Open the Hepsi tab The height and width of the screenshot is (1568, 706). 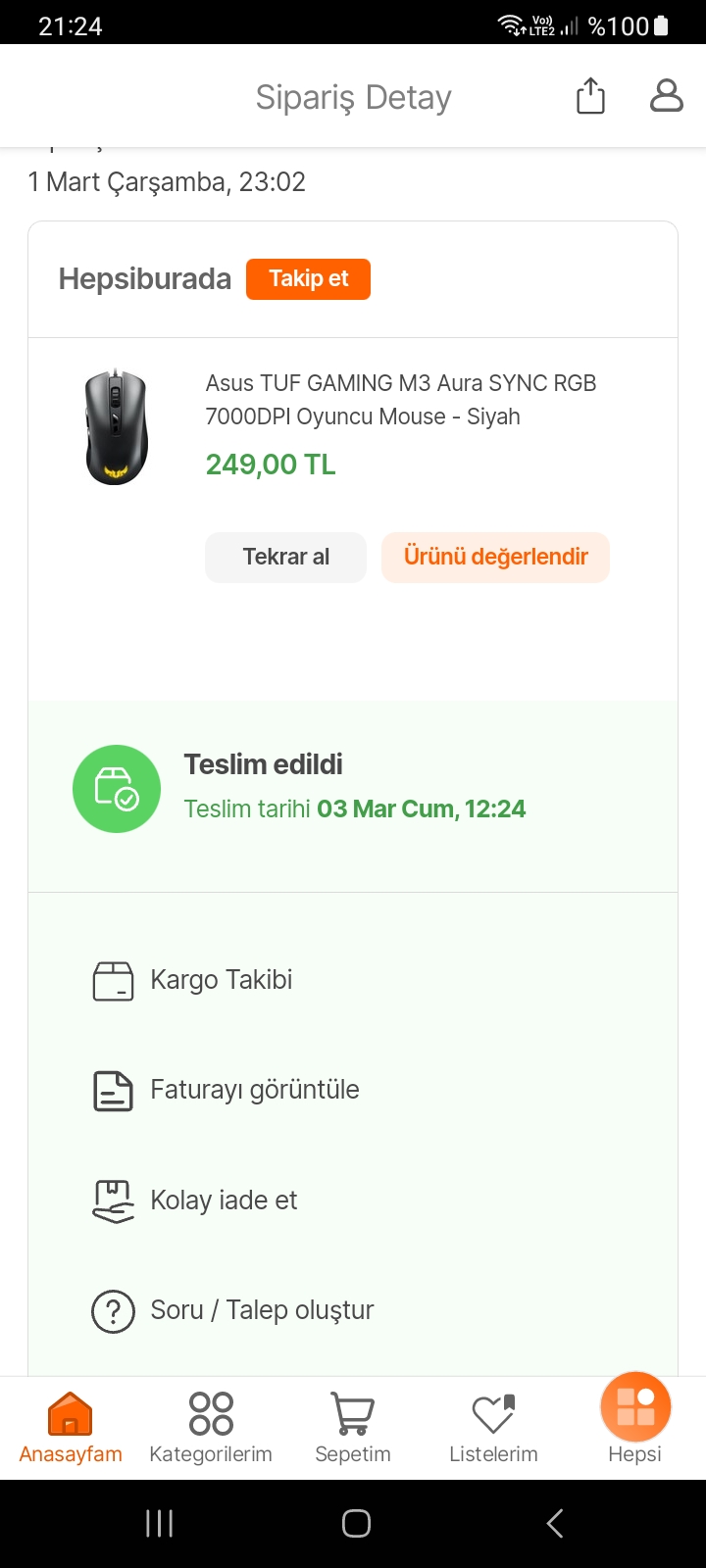pos(634,1421)
